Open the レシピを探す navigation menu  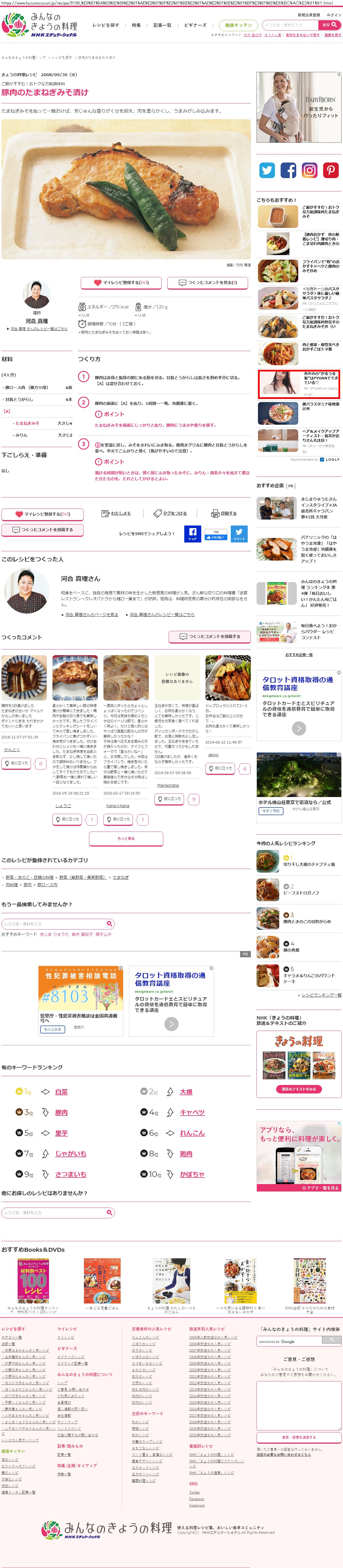coord(106,25)
